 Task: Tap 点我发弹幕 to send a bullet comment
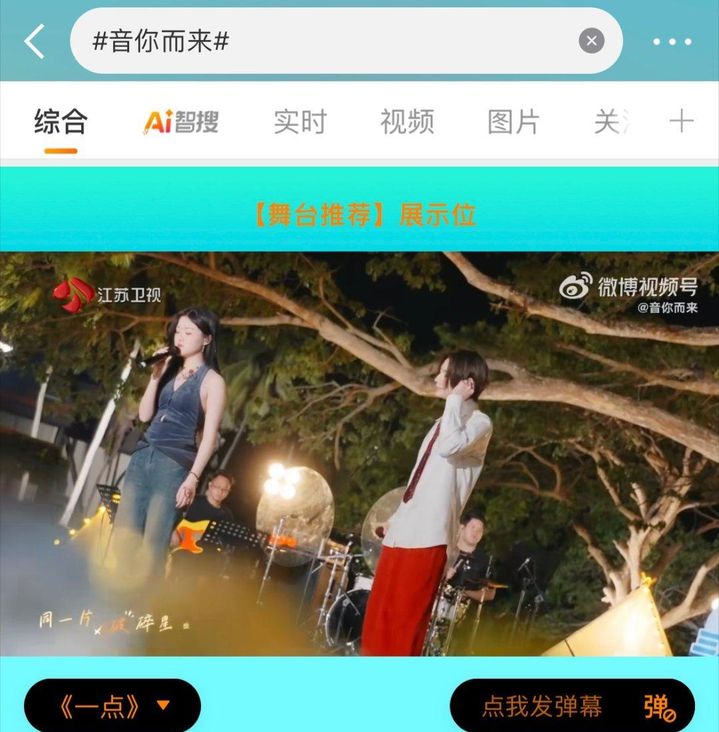571,706
